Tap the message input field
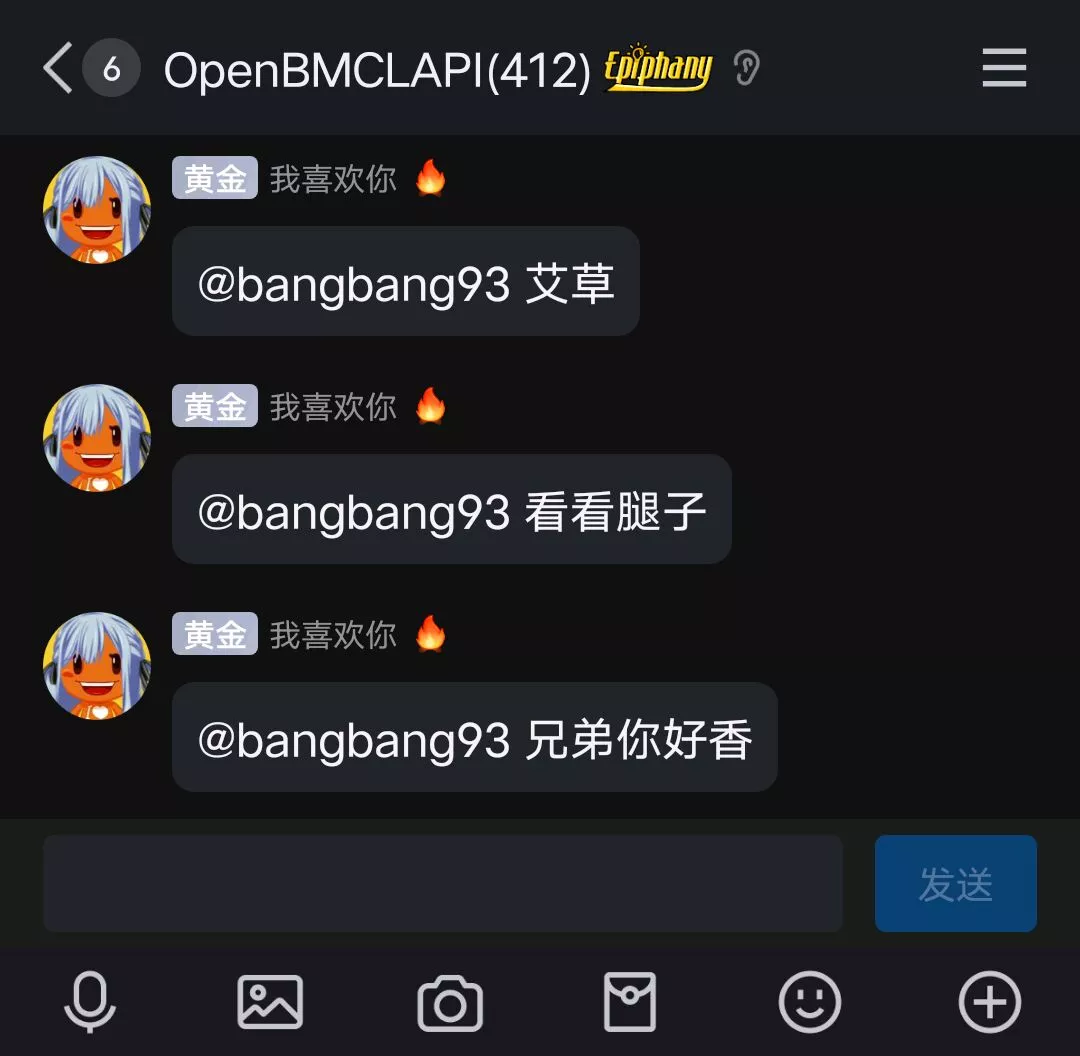 point(442,884)
